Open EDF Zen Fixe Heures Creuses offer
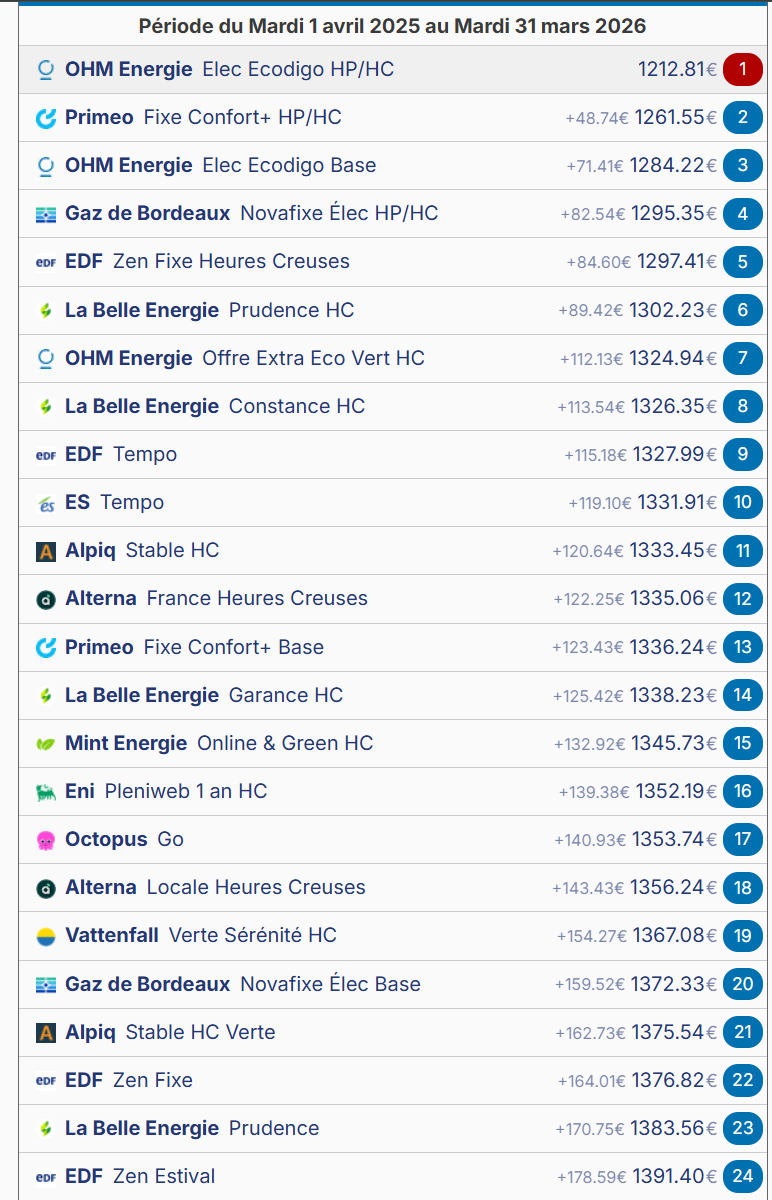Viewport: 772px width, 1200px height. (207, 262)
